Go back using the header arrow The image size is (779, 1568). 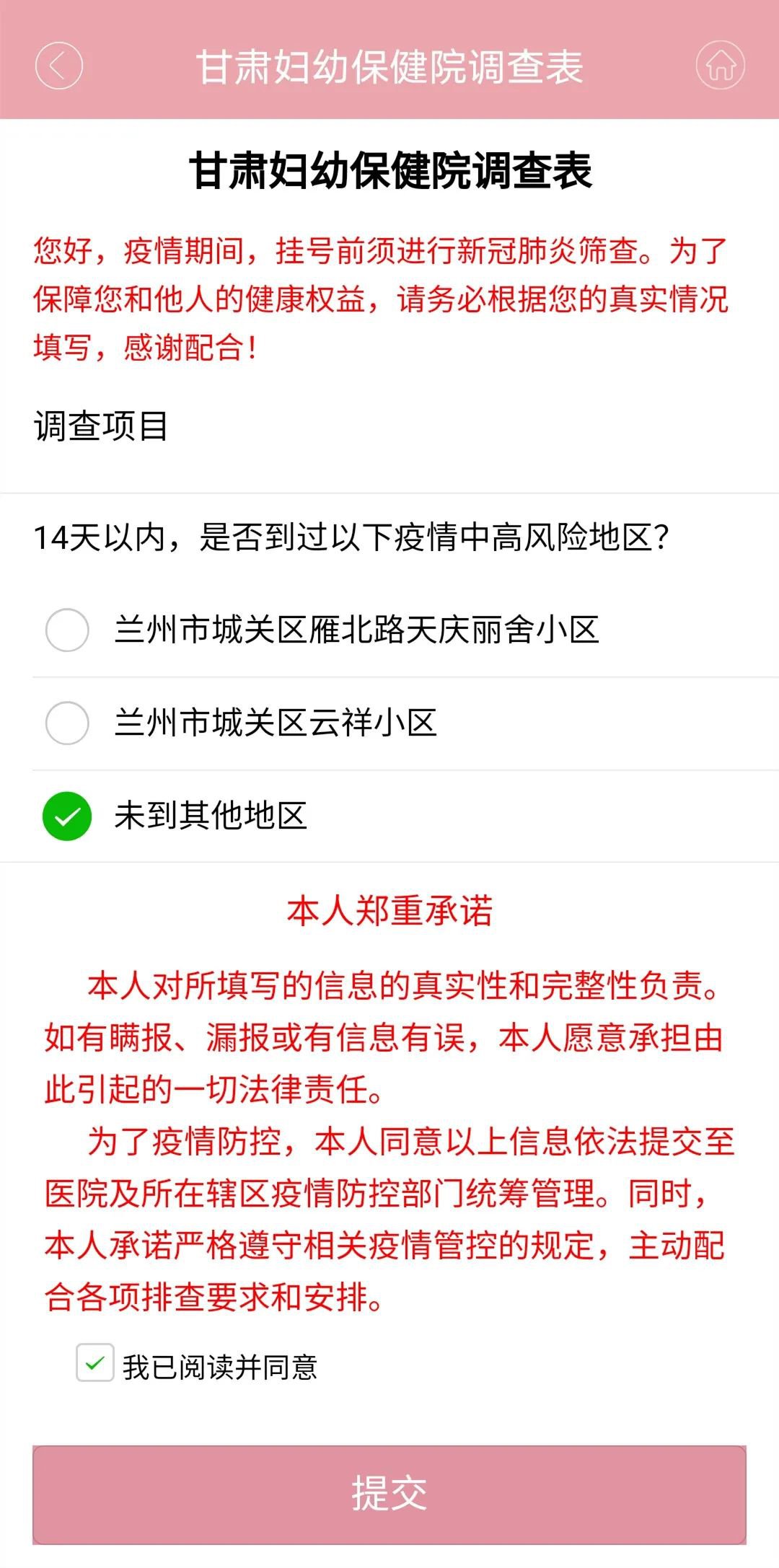click(x=58, y=66)
